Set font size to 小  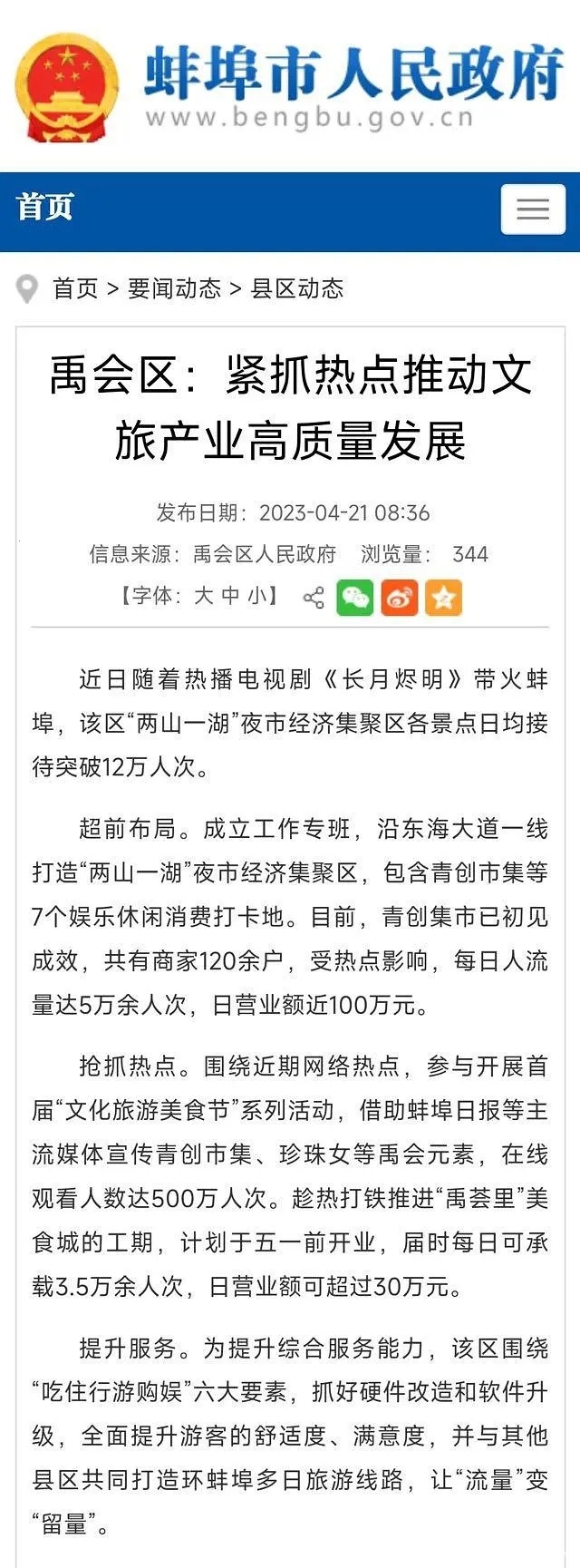click(x=258, y=596)
